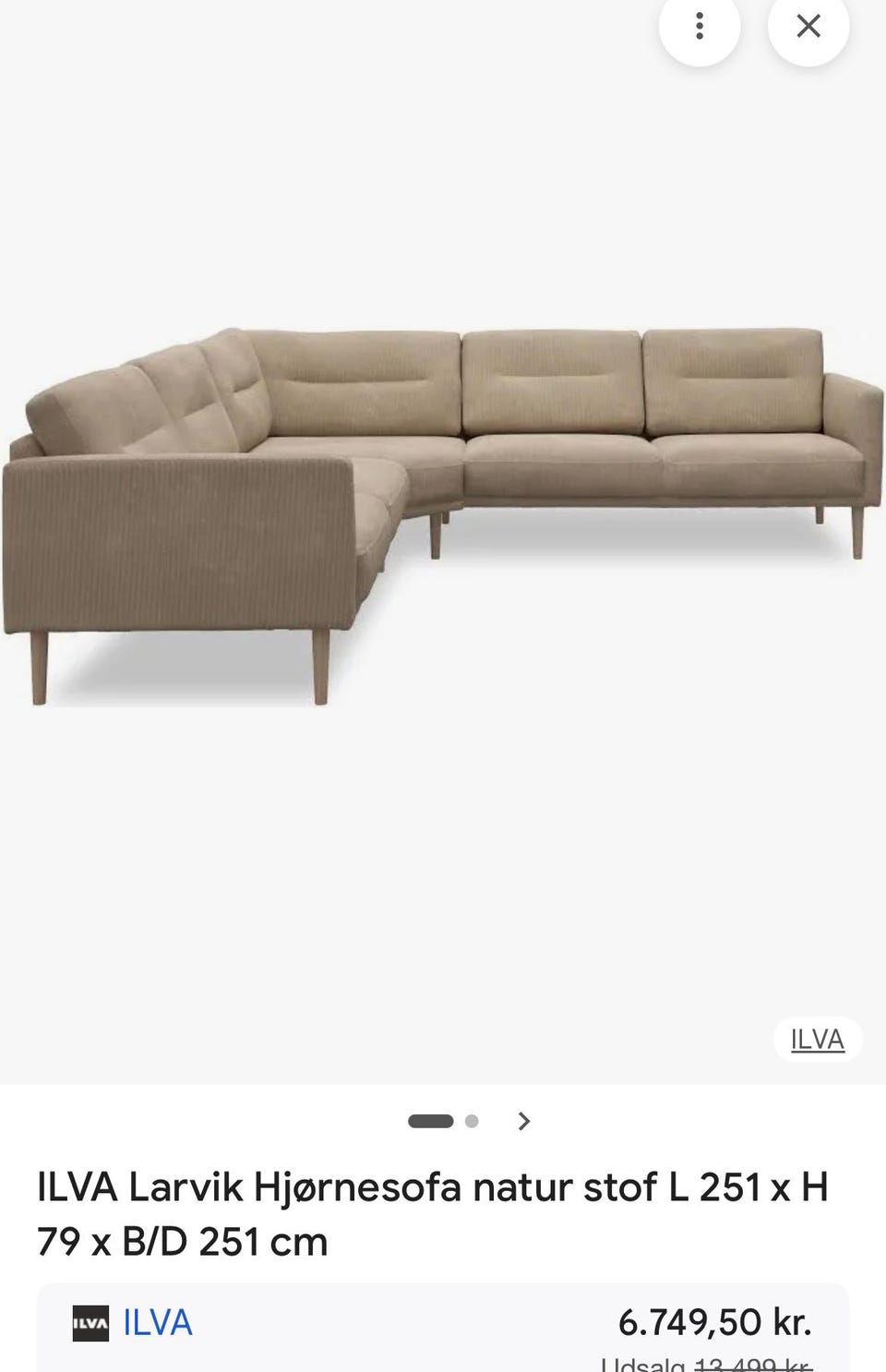Open the three-dot overflow menu
The height and width of the screenshot is (1372, 886).
699,26
